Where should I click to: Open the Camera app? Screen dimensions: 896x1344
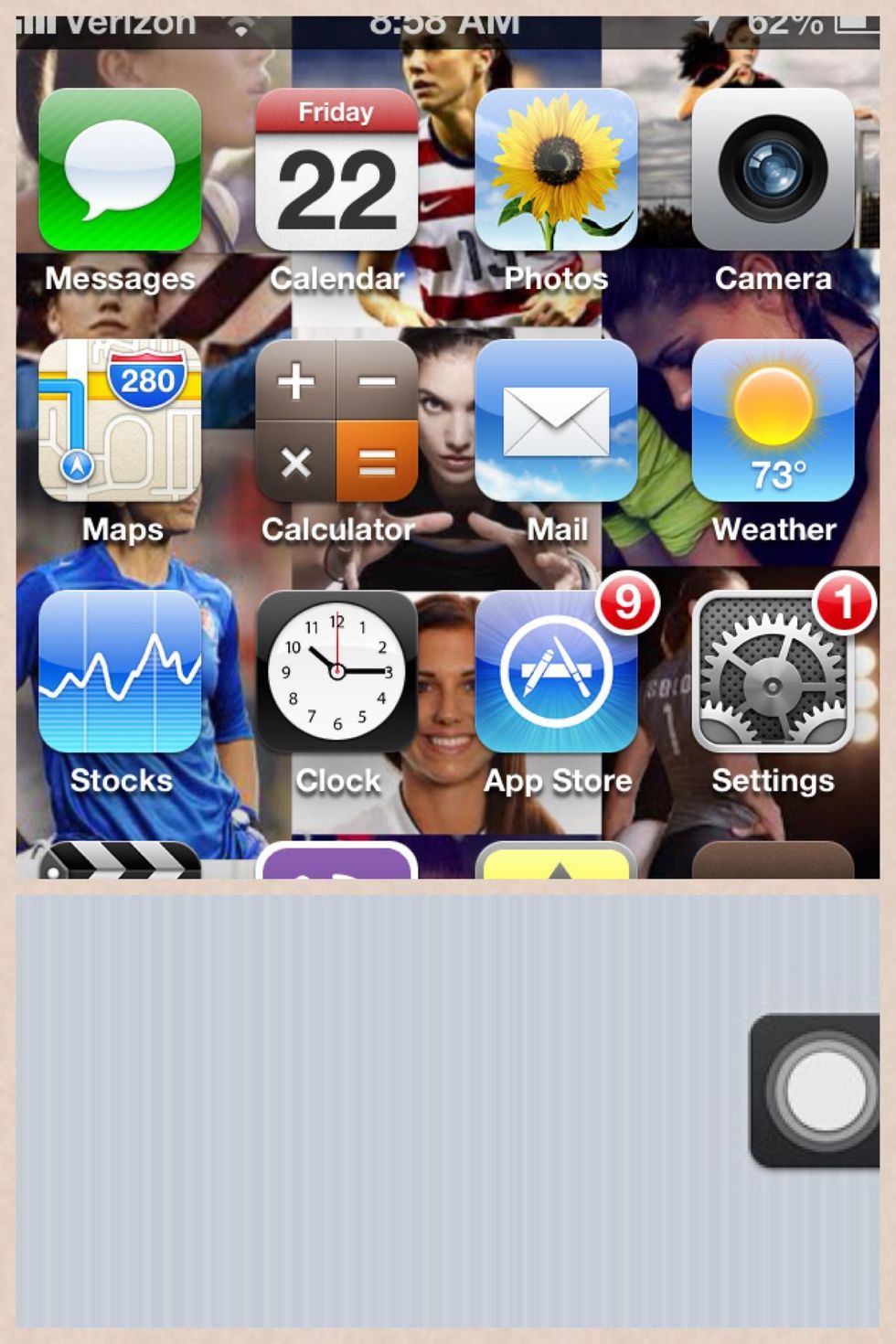(773, 170)
